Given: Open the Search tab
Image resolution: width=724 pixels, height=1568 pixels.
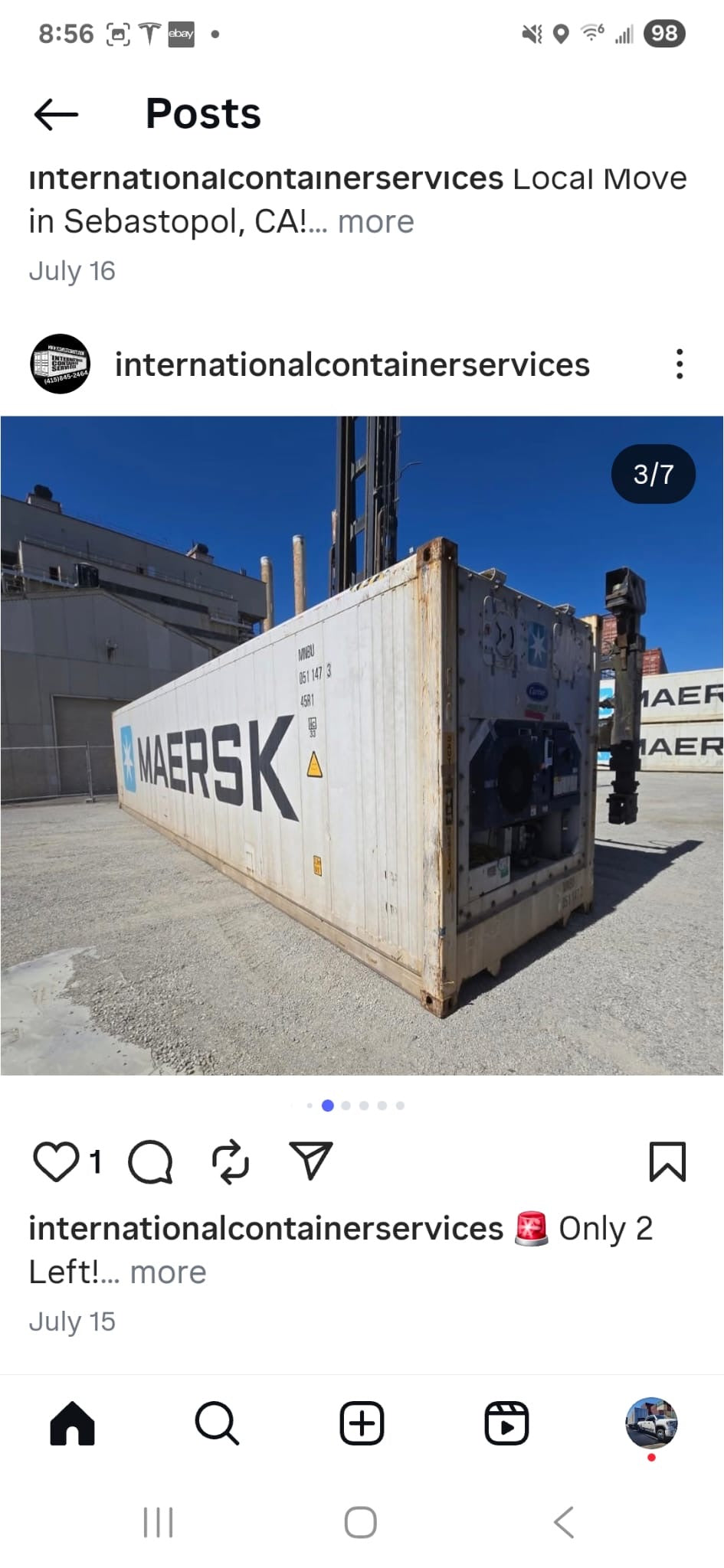Looking at the screenshot, I should [217, 1423].
